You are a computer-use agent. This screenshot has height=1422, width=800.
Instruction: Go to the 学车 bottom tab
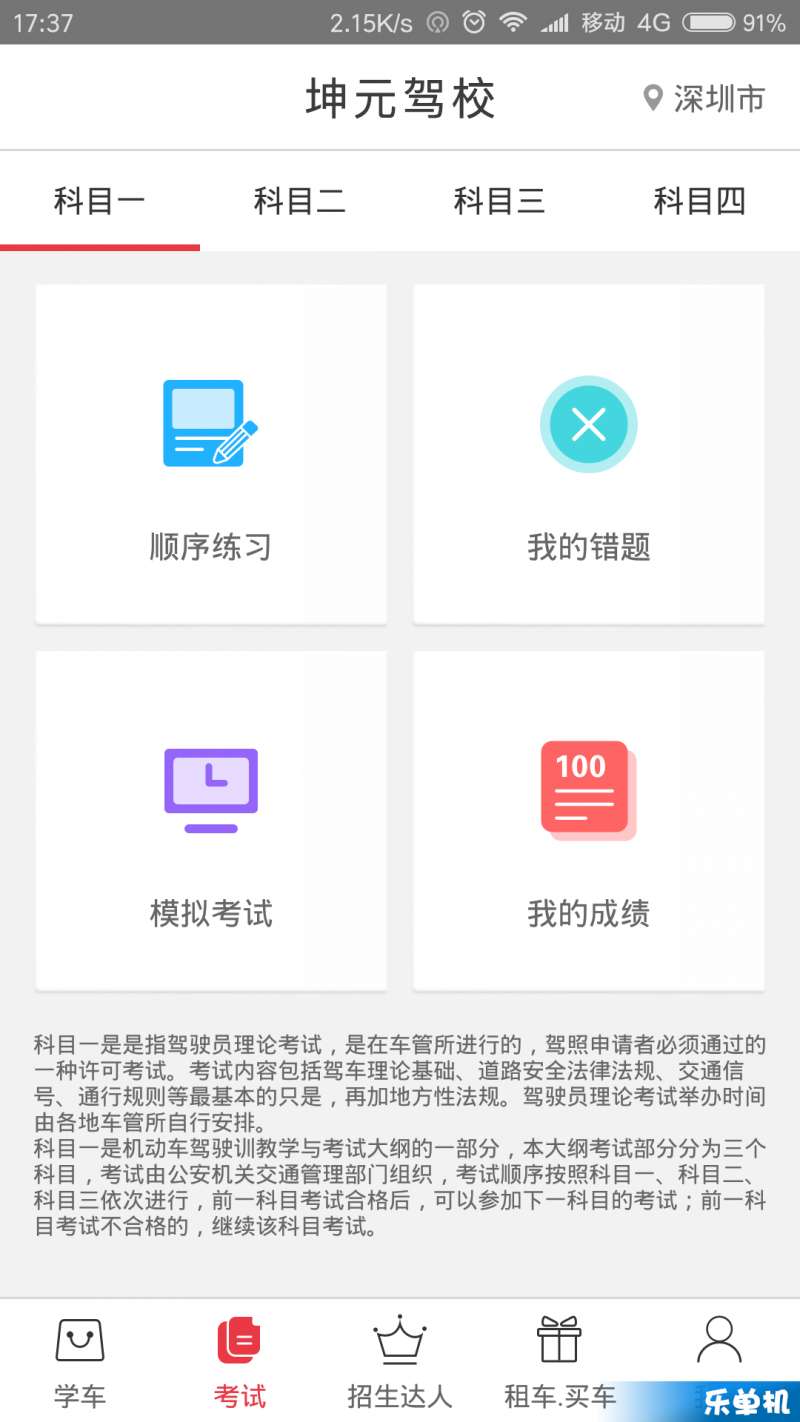[x=80, y=1361]
